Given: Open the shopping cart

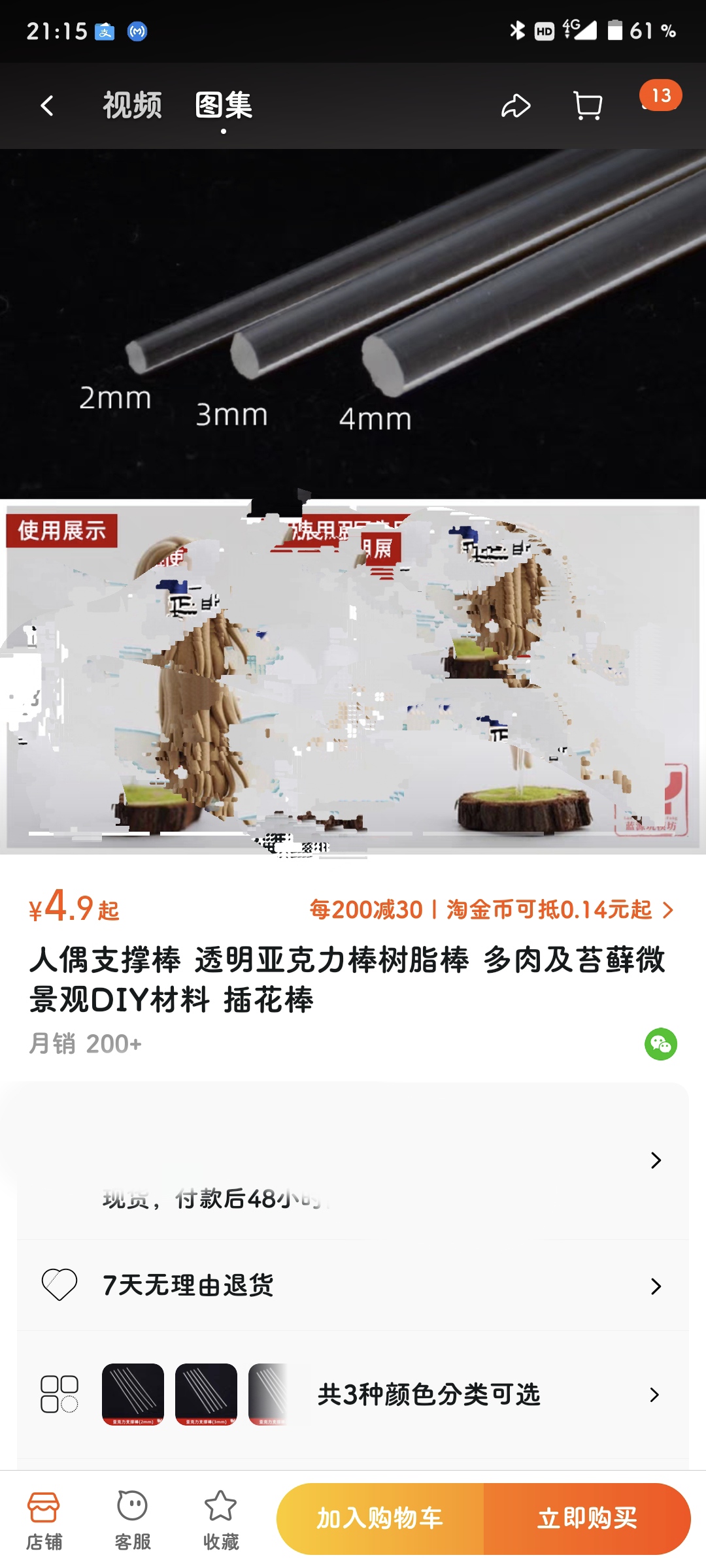Looking at the screenshot, I should coord(587,106).
